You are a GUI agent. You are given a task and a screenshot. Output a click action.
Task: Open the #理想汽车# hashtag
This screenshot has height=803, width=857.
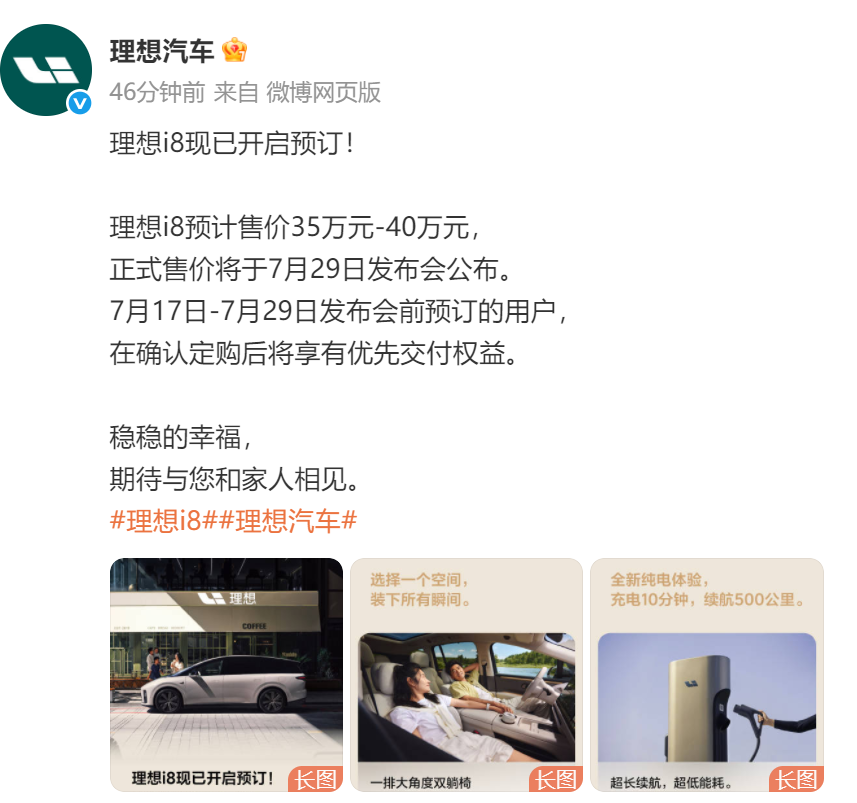click(x=288, y=521)
